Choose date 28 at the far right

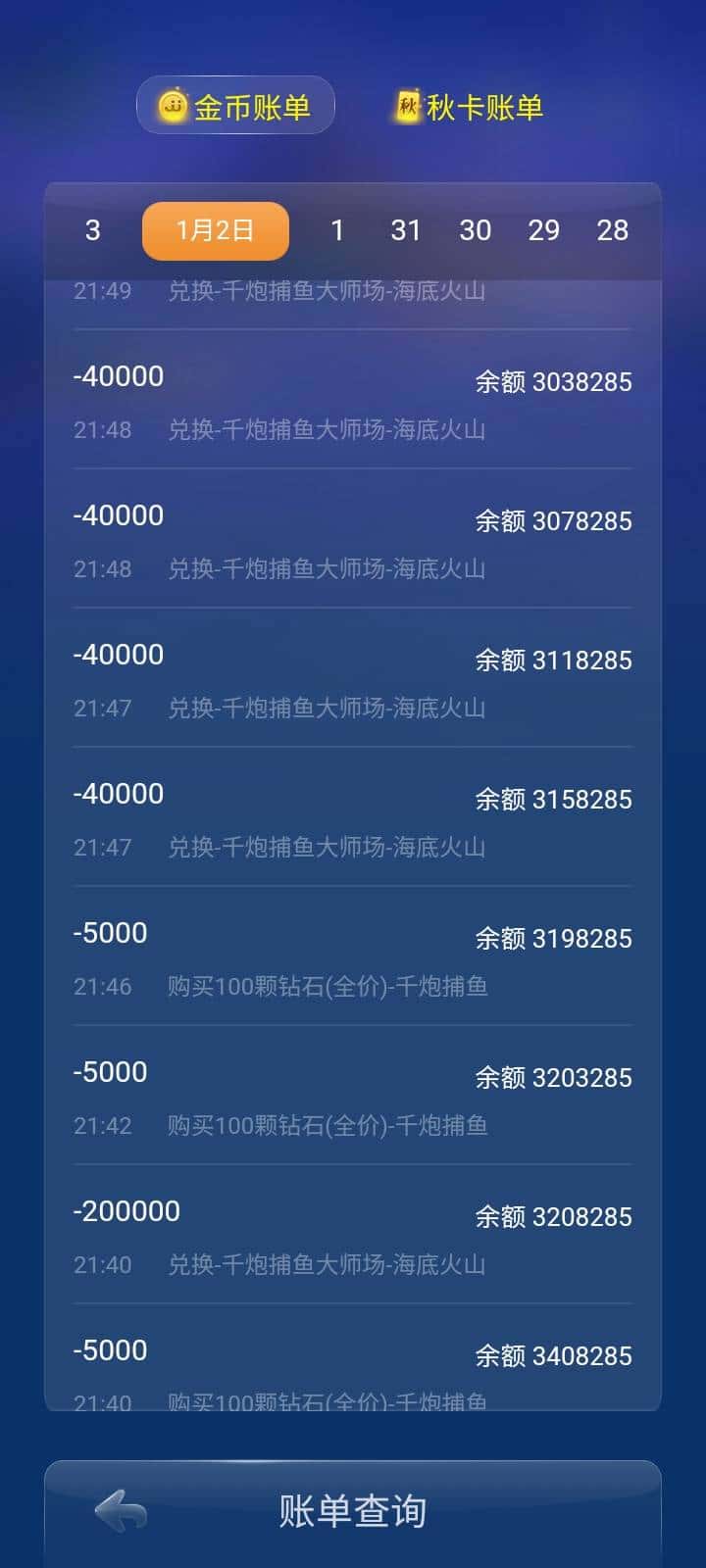click(614, 229)
